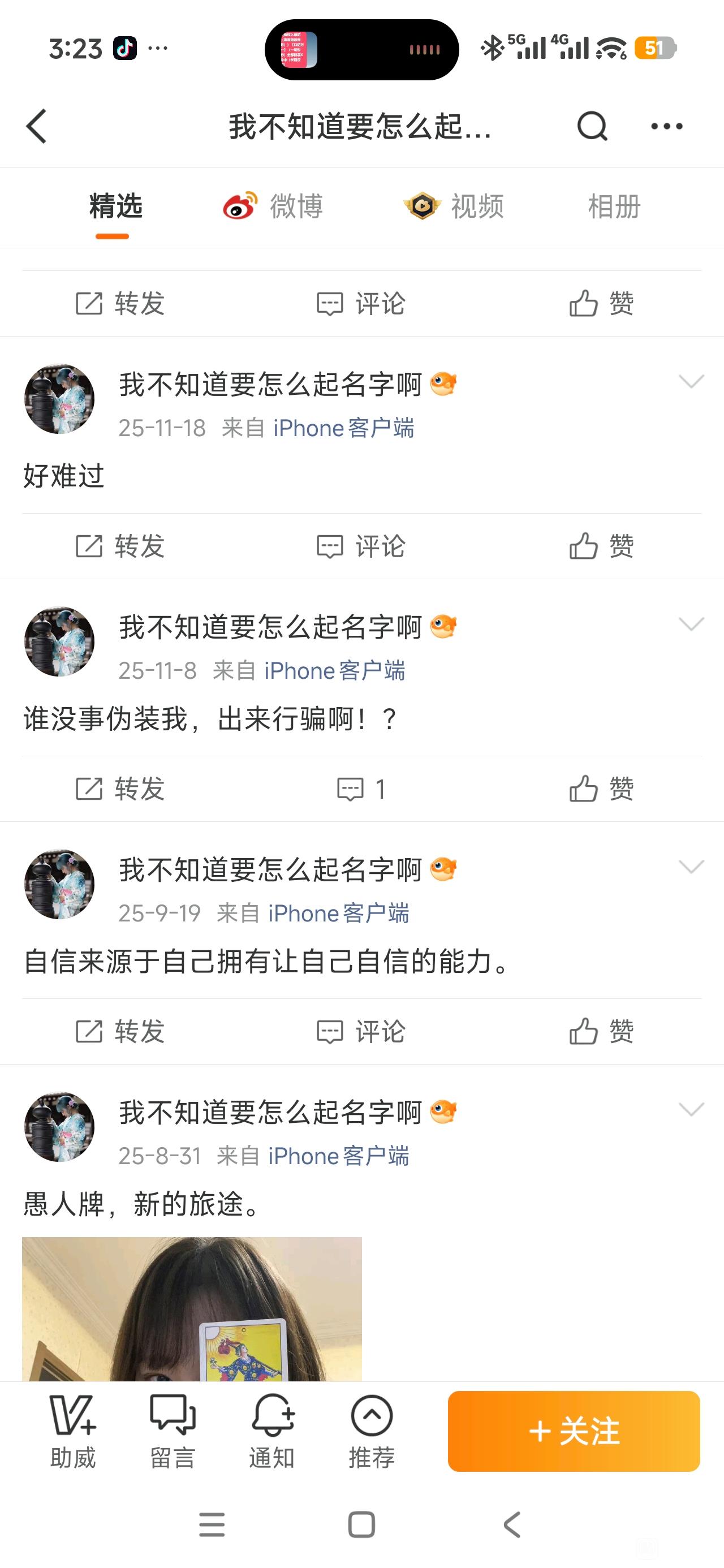The width and height of the screenshot is (724, 1568).
Task: Open search on this profile
Action: (x=592, y=127)
